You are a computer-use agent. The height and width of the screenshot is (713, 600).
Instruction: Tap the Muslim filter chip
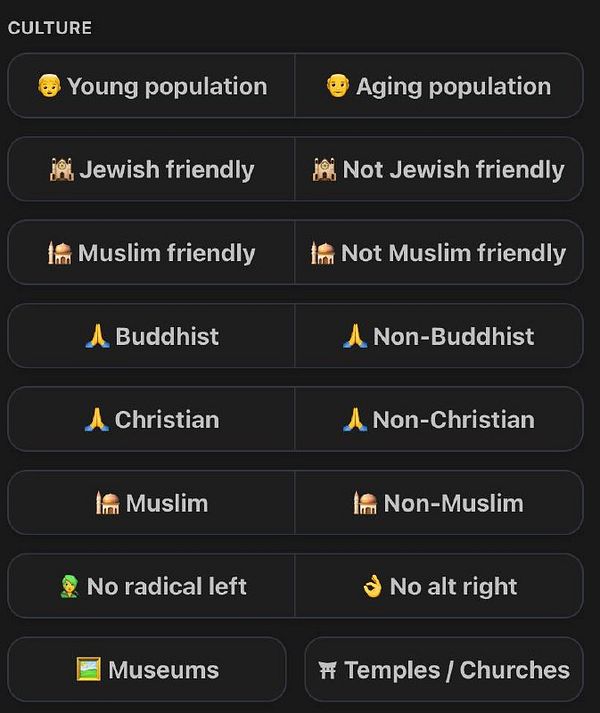click(151, 503)
